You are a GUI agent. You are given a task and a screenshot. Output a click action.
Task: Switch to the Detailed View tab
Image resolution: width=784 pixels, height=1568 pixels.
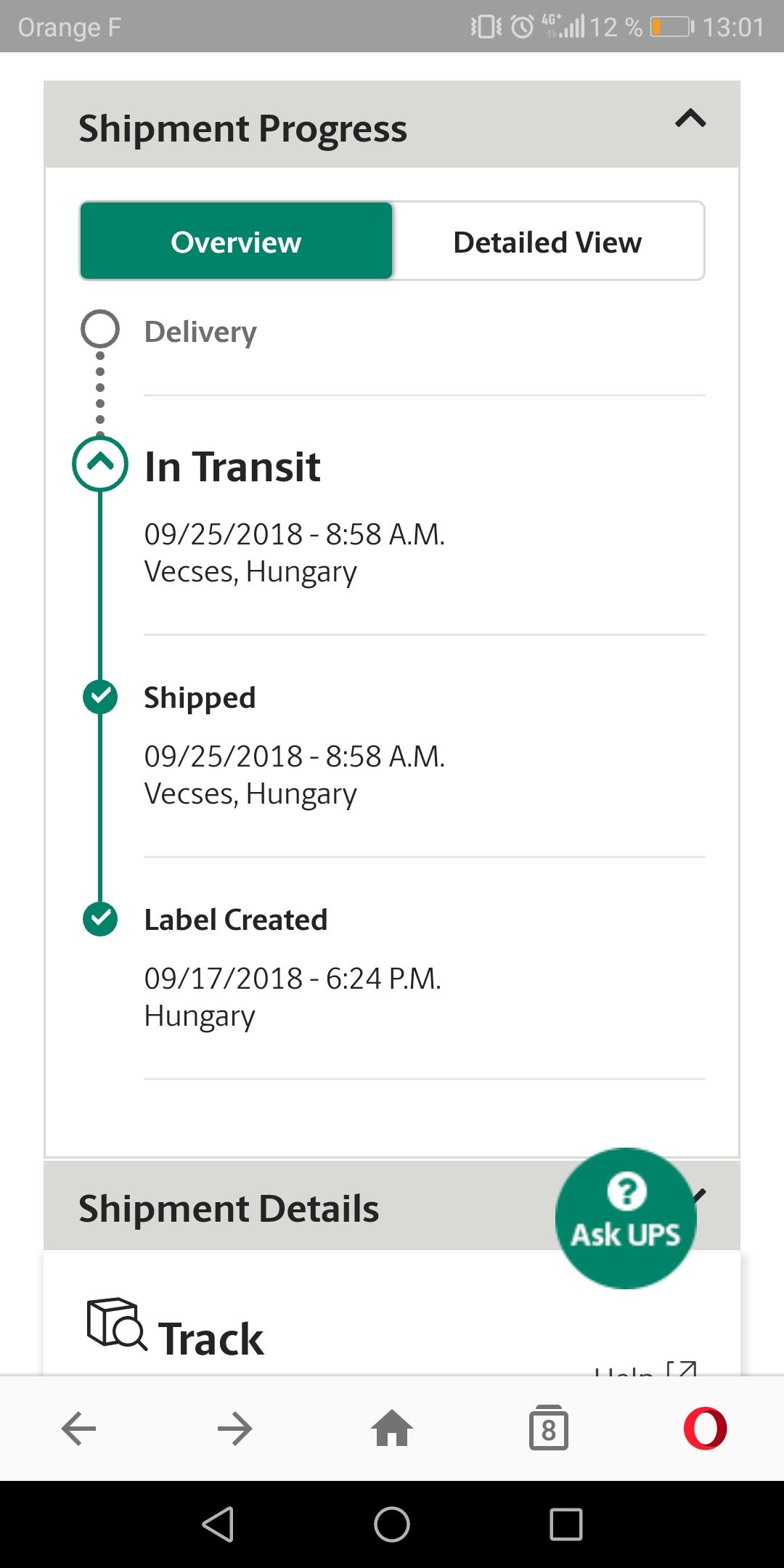click(x=548, y=242)
